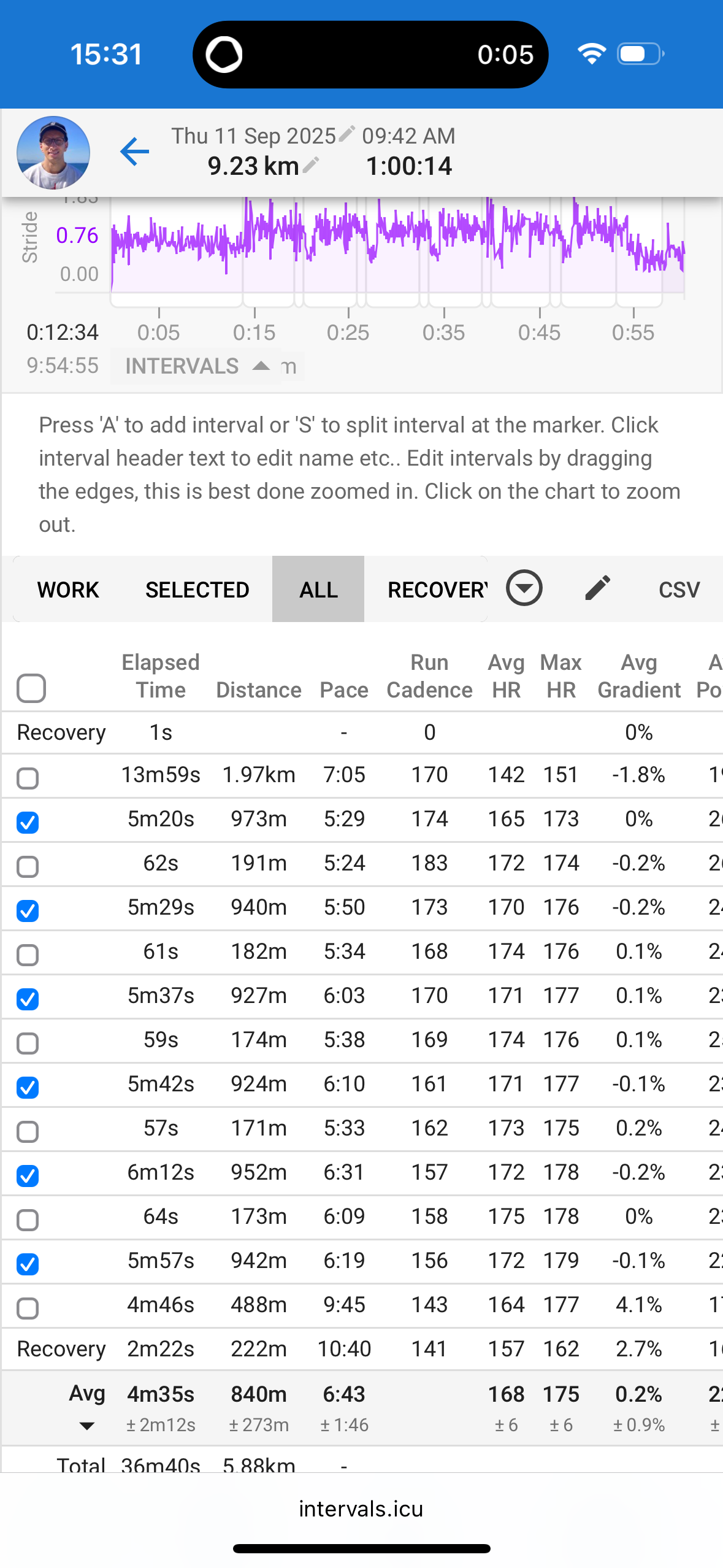The image size is (723, 1568).
Task: Uncheck the 5m29s interval row
Action: 28,910
